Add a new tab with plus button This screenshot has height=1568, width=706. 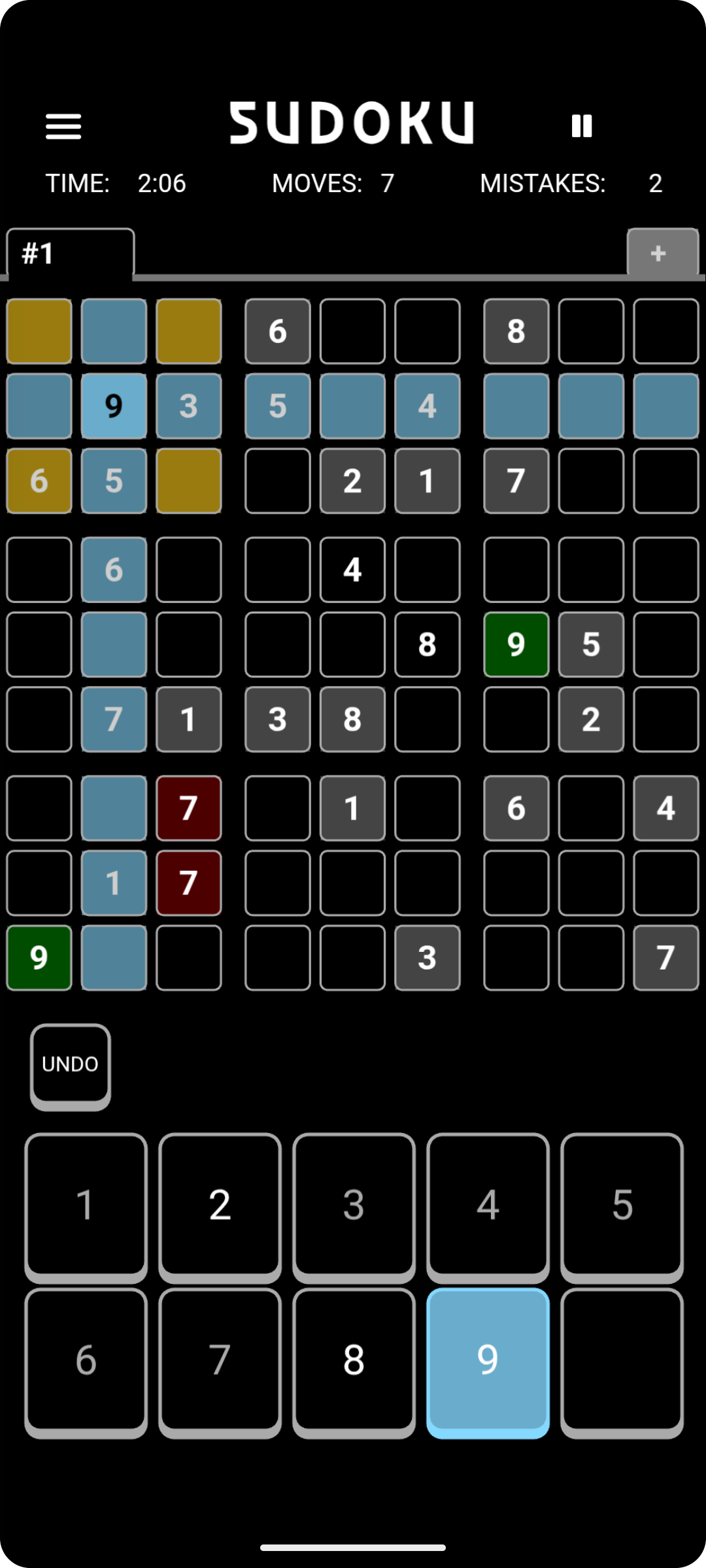click(x=662, y=253)
